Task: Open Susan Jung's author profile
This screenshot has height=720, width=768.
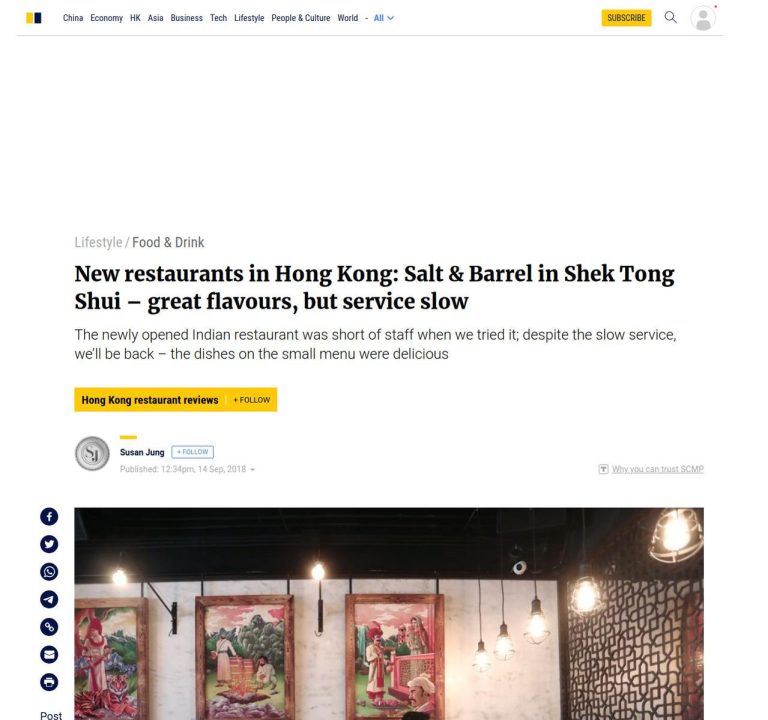Action: pyautogui.click(x=142, y=452)
